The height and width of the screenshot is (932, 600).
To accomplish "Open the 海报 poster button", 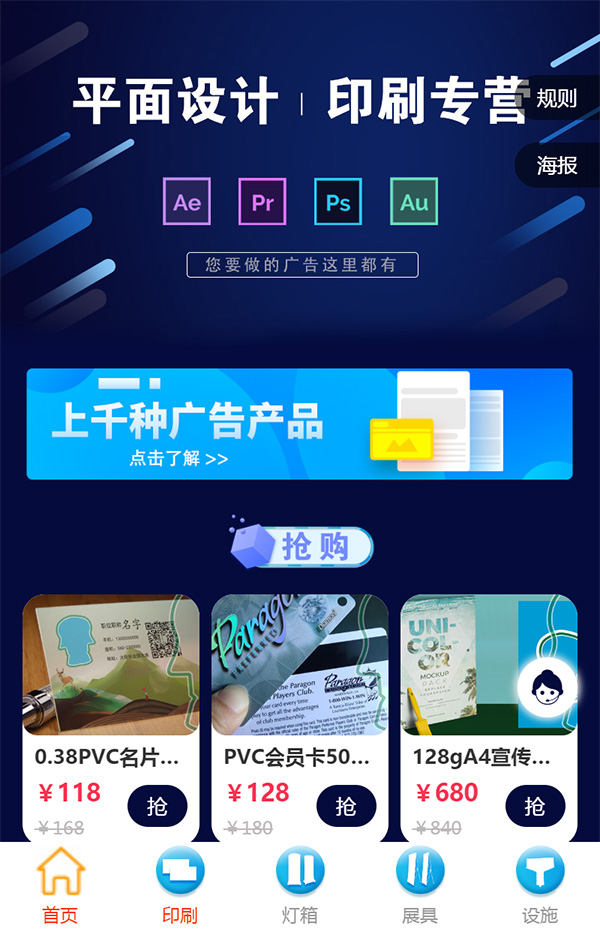I will click(x=557, y=165).
